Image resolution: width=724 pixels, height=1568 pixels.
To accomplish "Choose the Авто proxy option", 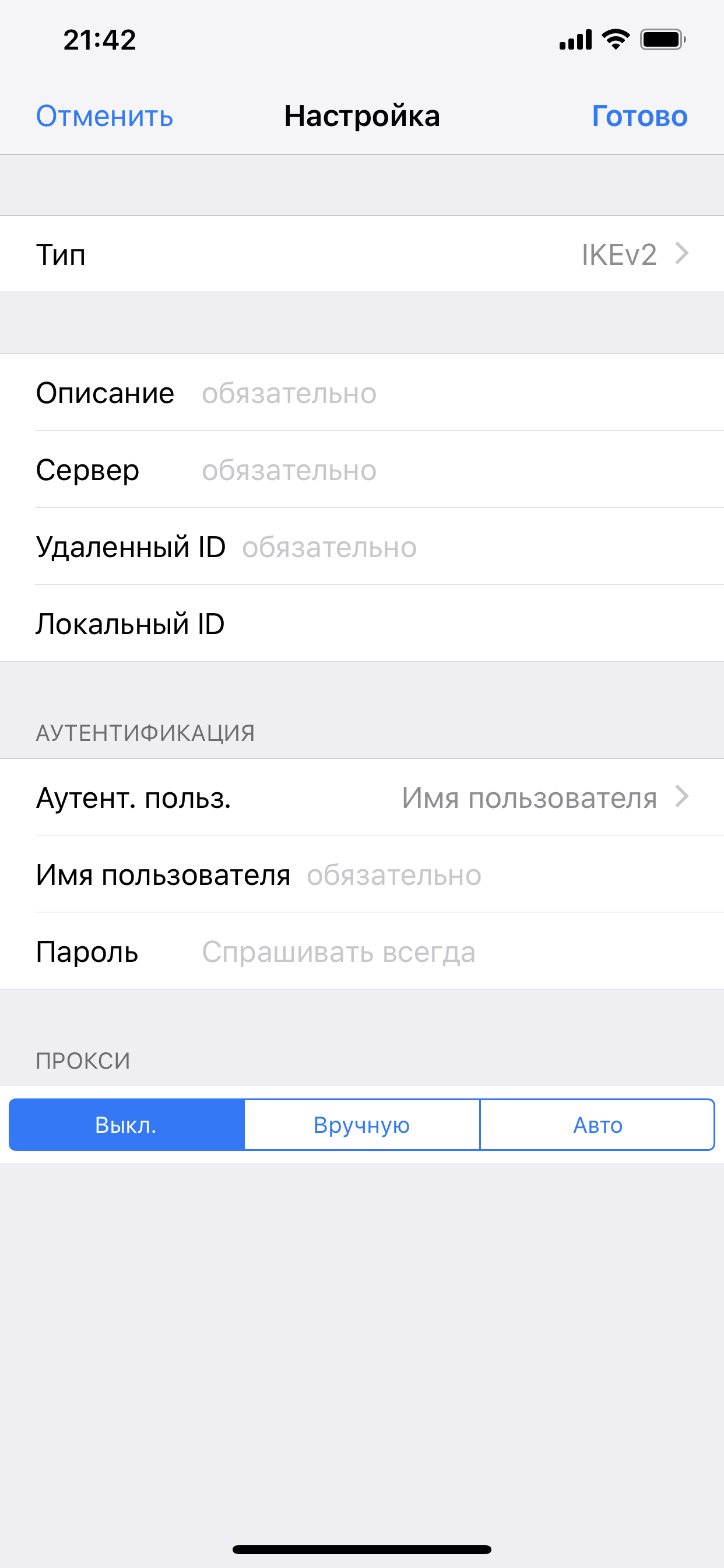I will (x=597, y=1124).
